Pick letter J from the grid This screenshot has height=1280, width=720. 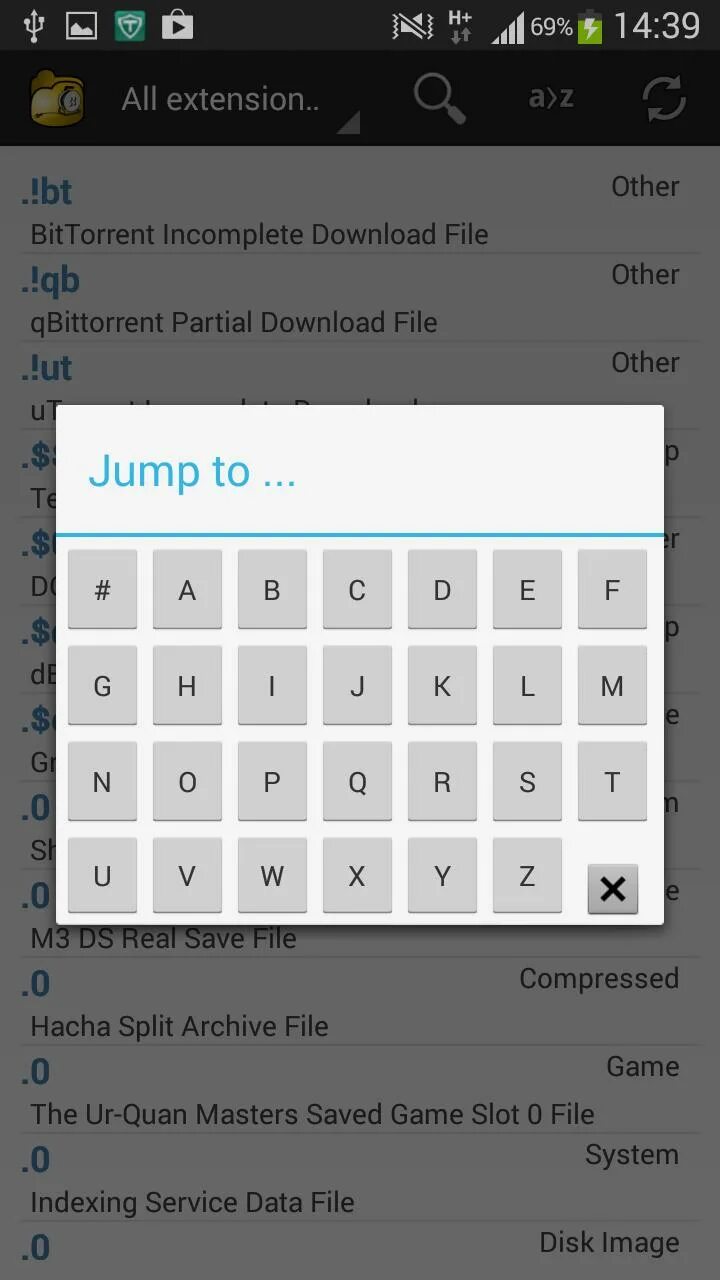(357, 686)
